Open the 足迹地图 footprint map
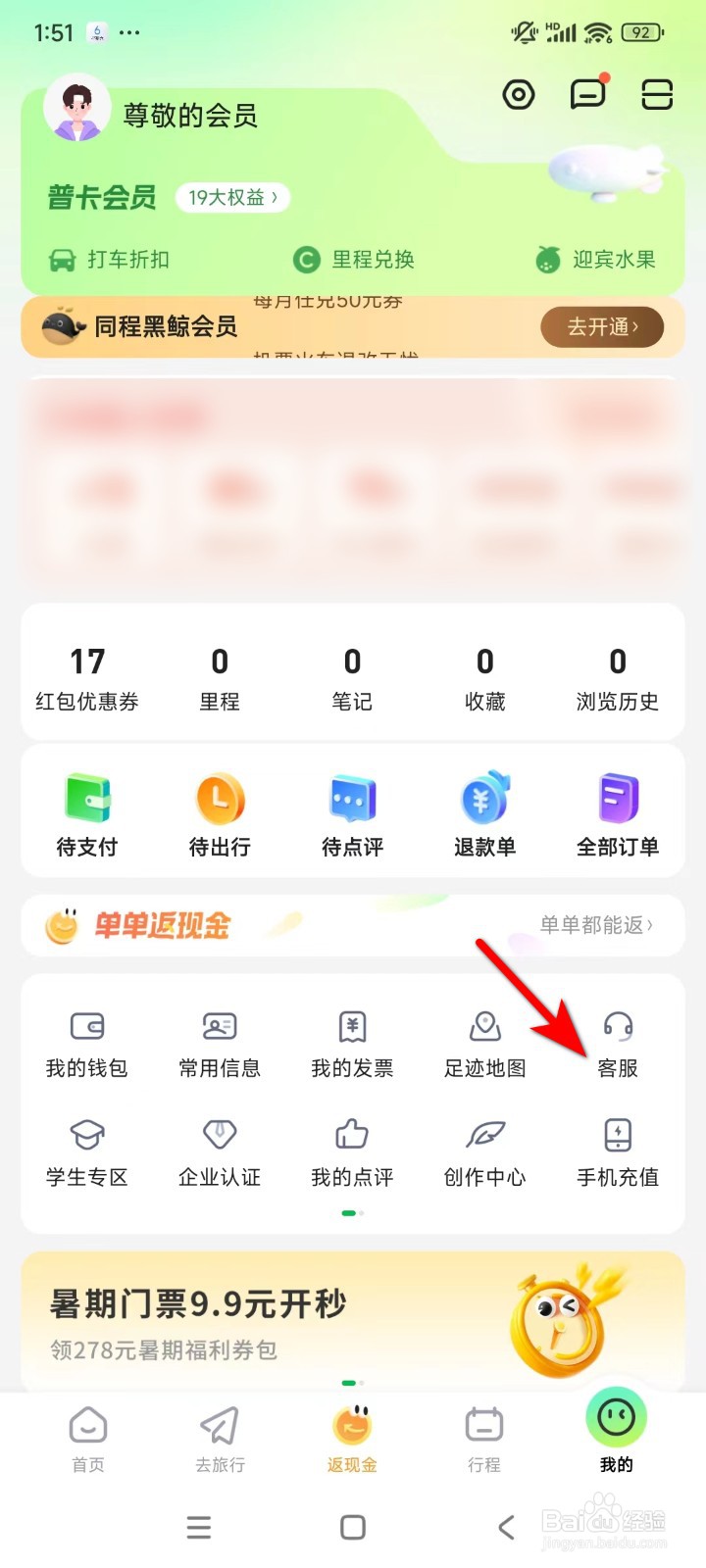Image resolution: width=706 pixels, height=1568 pixels. tap(484, 1042)
